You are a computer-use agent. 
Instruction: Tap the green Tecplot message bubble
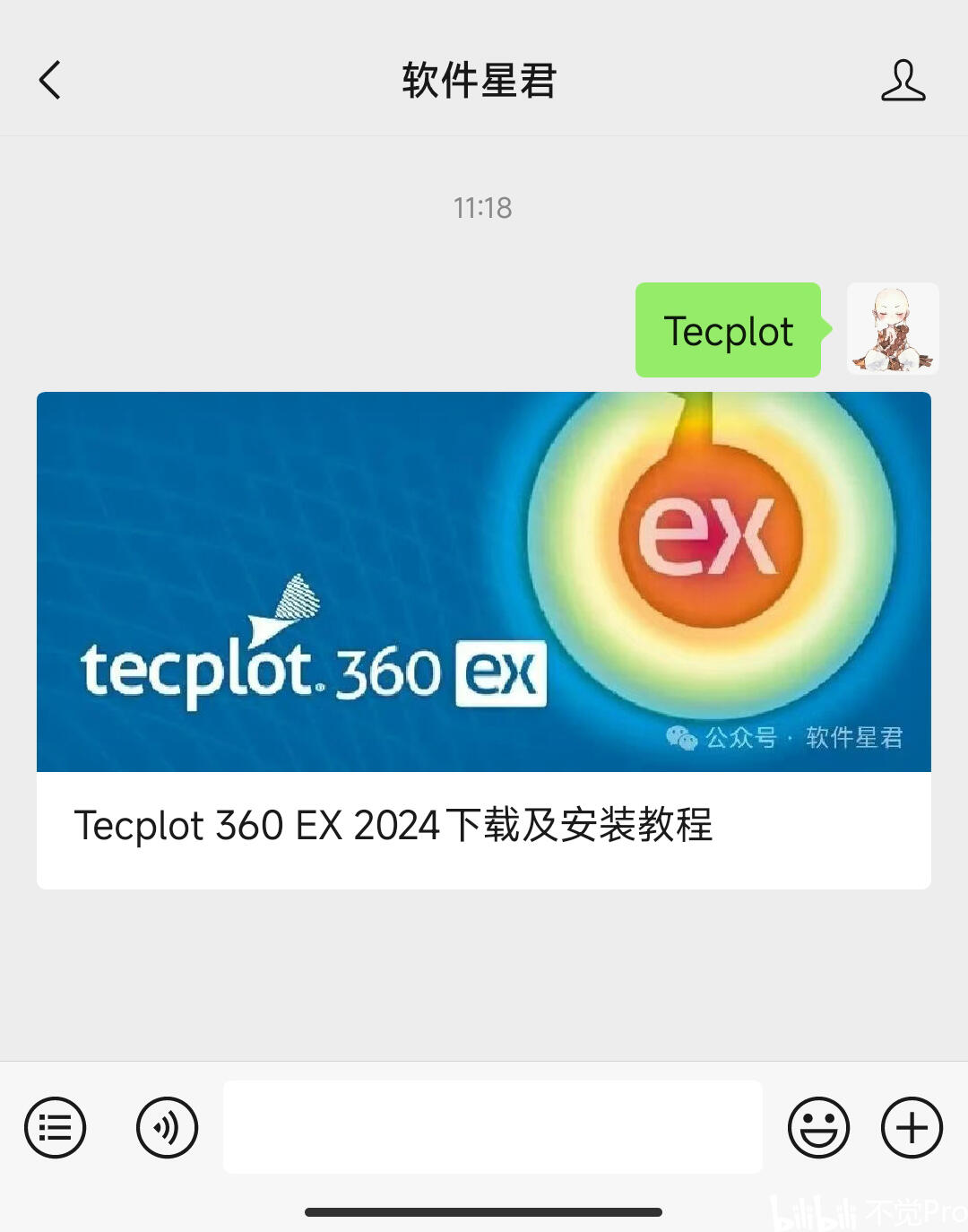point(728,331)
